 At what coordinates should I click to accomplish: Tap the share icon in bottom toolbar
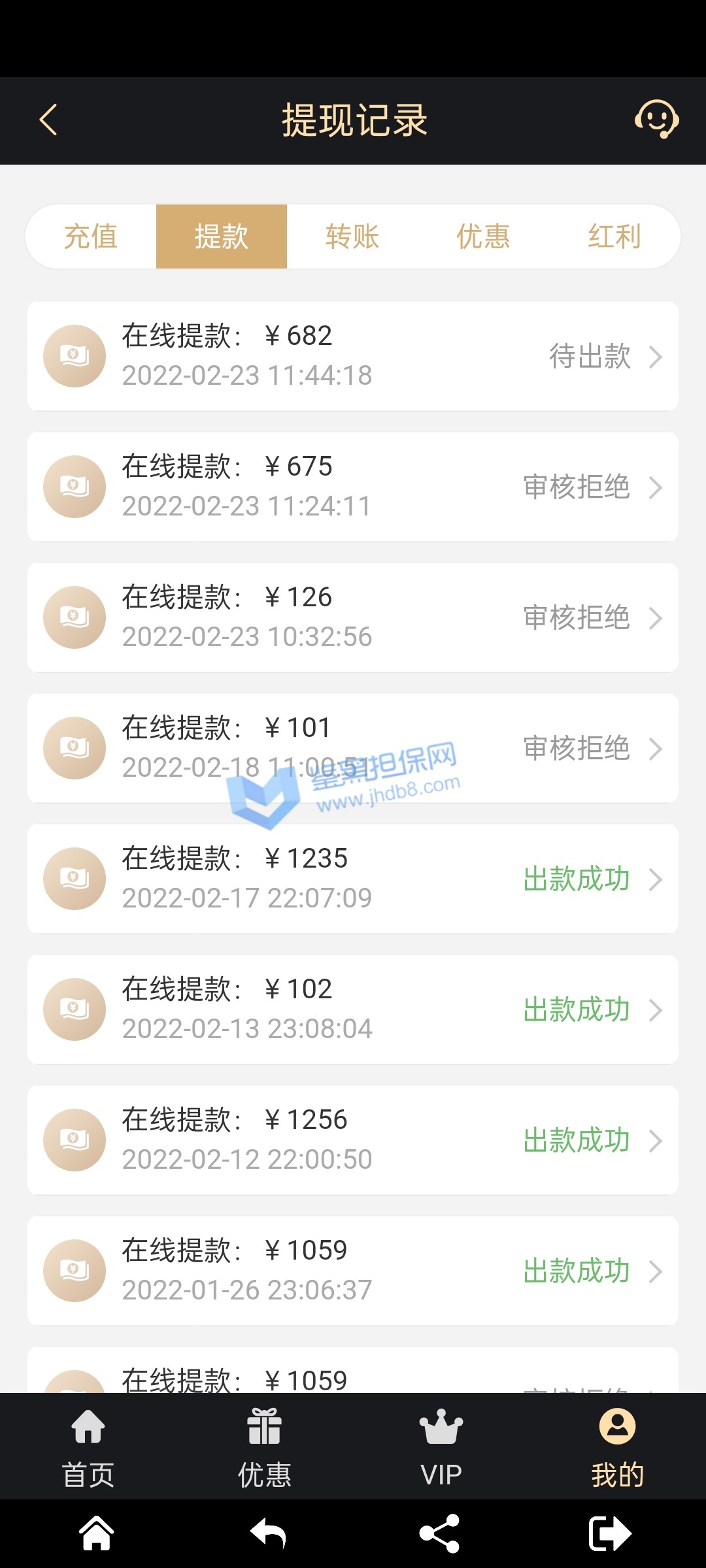(x=440, y=1533)
